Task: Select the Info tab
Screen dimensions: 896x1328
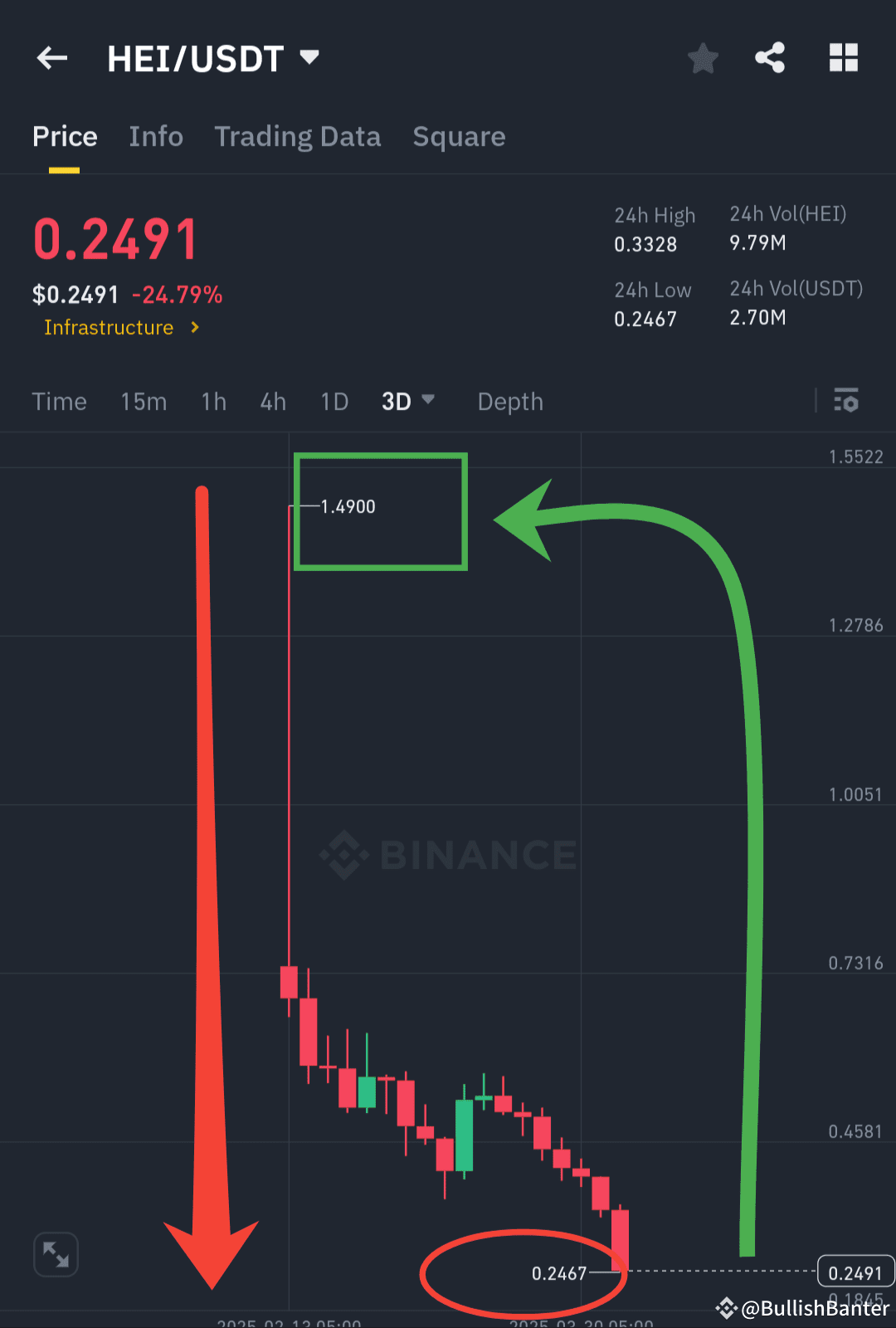Action: (x=156, y=136)
